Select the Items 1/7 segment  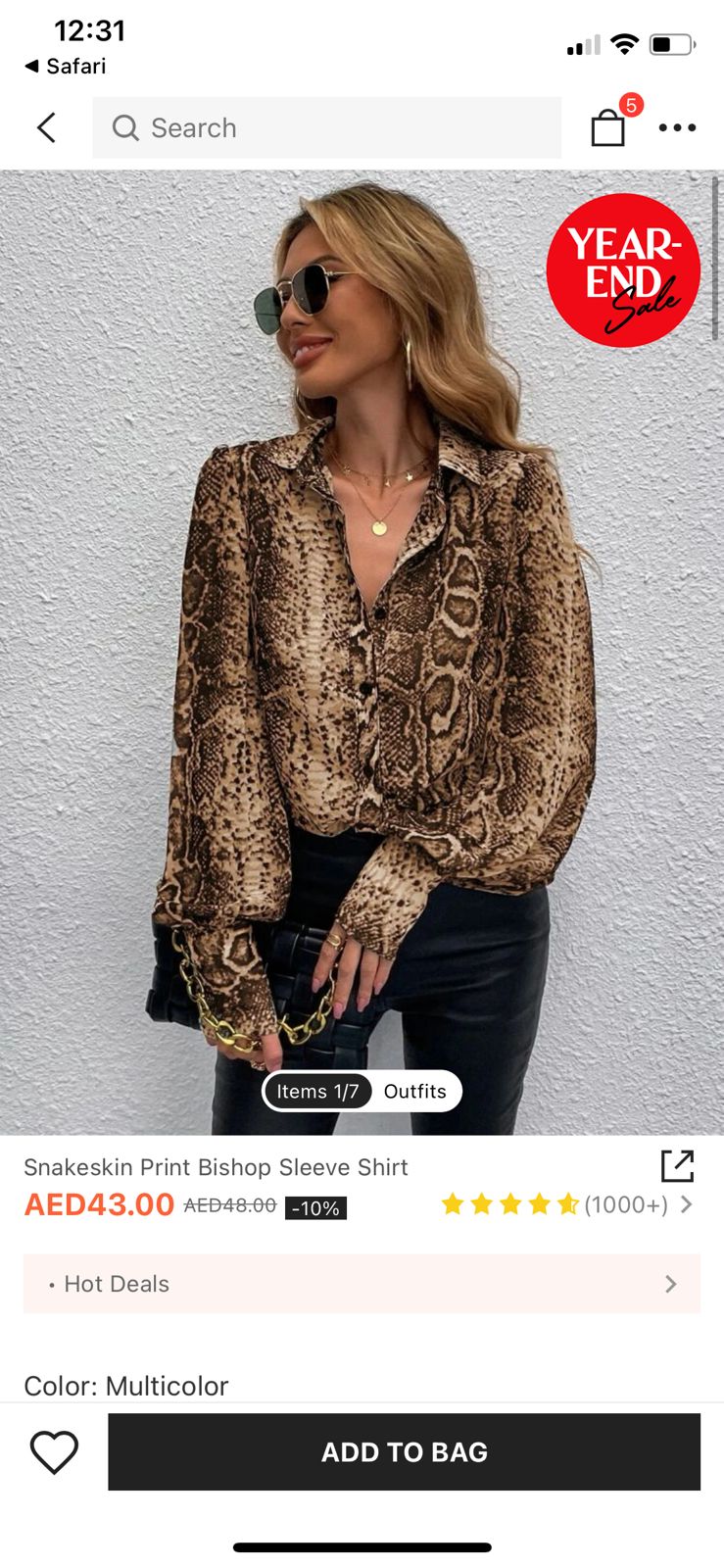point(316,1091)
